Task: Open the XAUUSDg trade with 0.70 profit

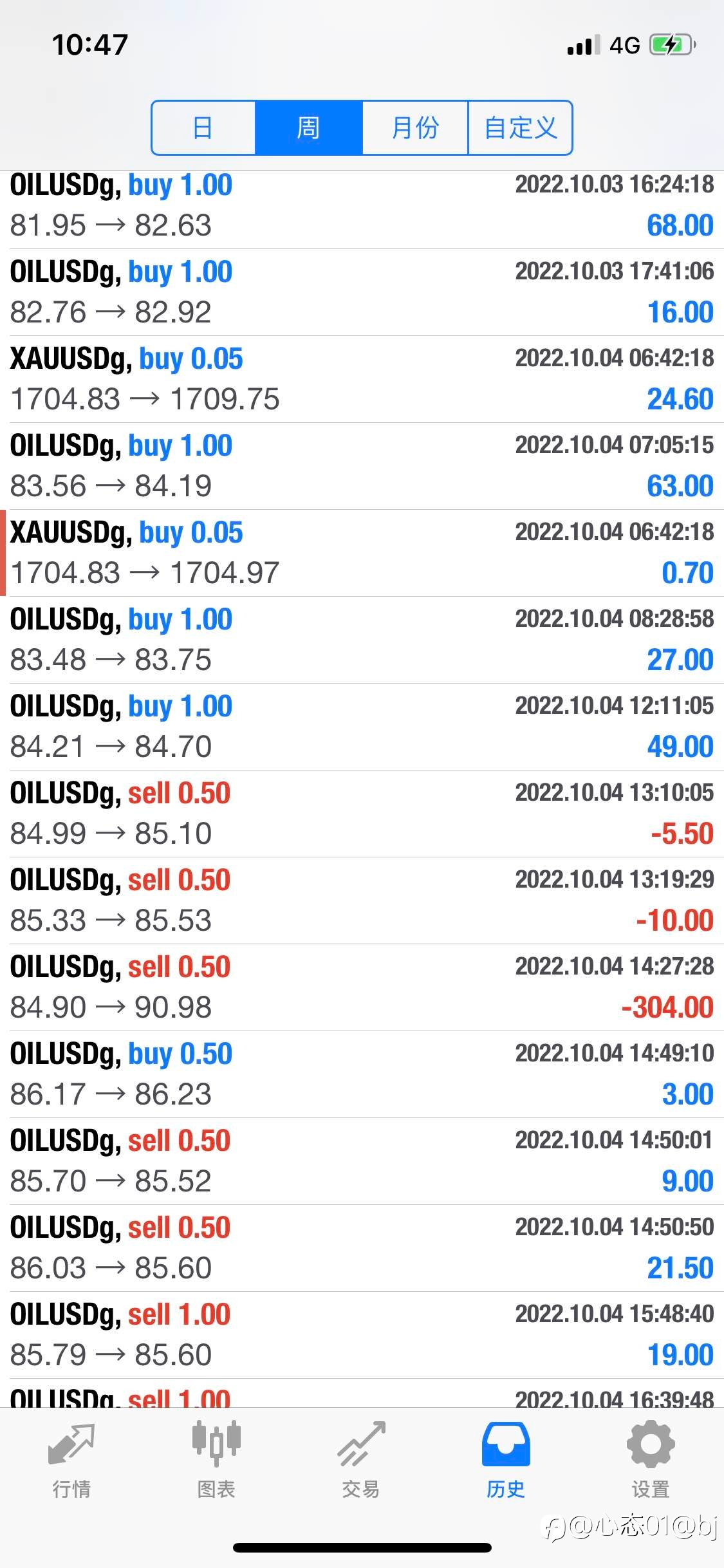Action: [x=362, y=553]
